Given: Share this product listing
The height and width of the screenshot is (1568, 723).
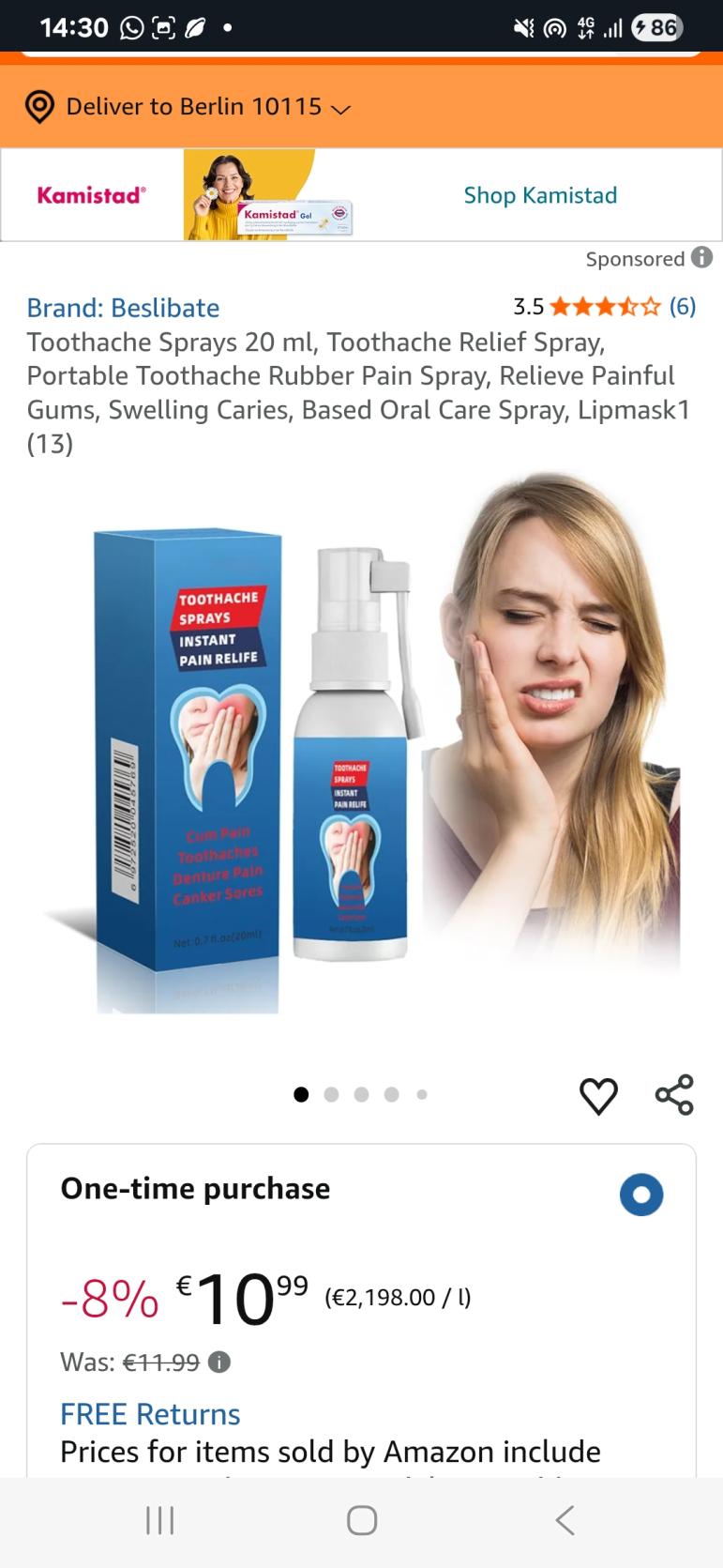Looking at the screenshot, I should [674, 1095].
